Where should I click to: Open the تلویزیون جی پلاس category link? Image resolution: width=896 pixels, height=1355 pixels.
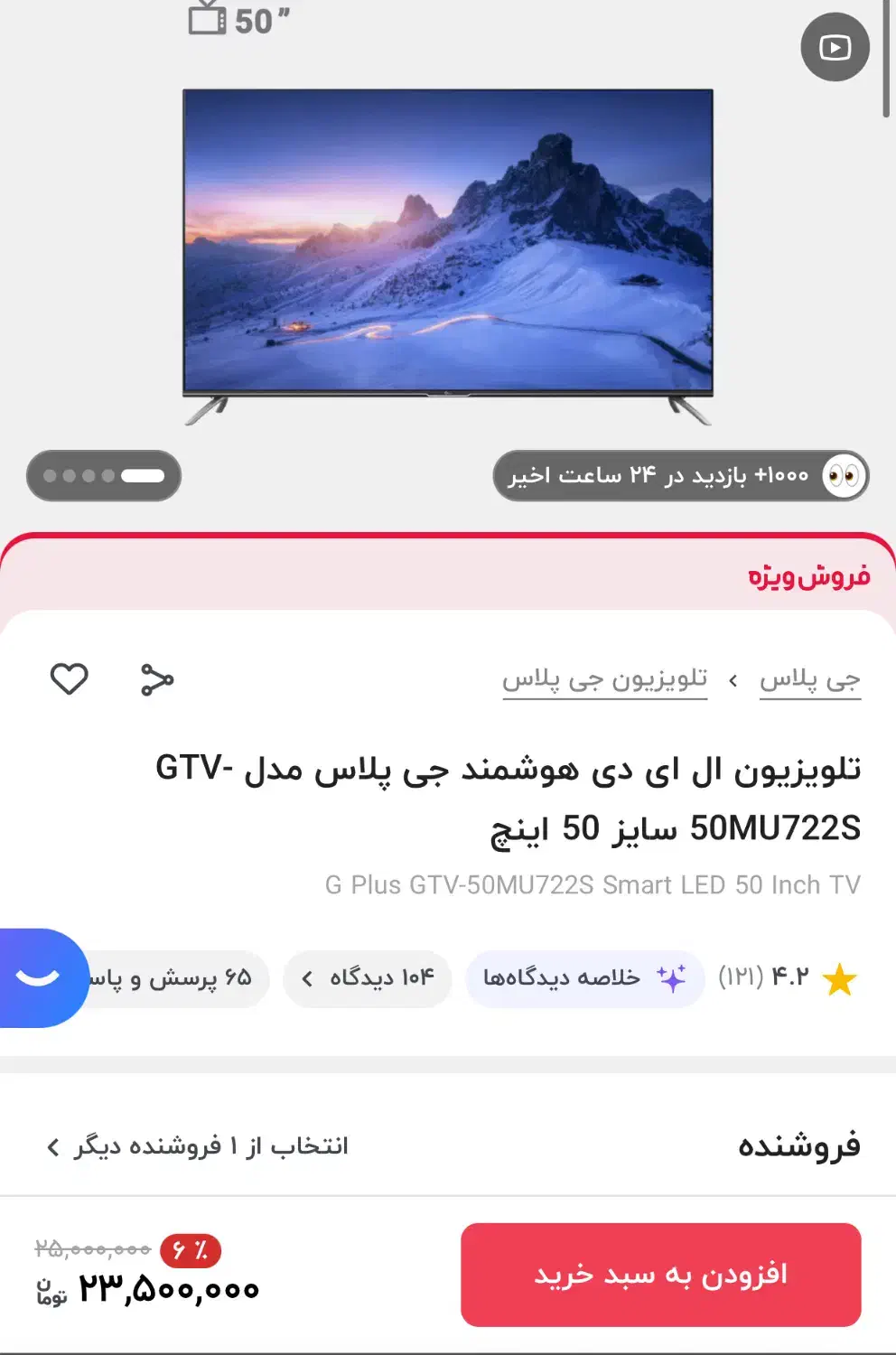605,679
